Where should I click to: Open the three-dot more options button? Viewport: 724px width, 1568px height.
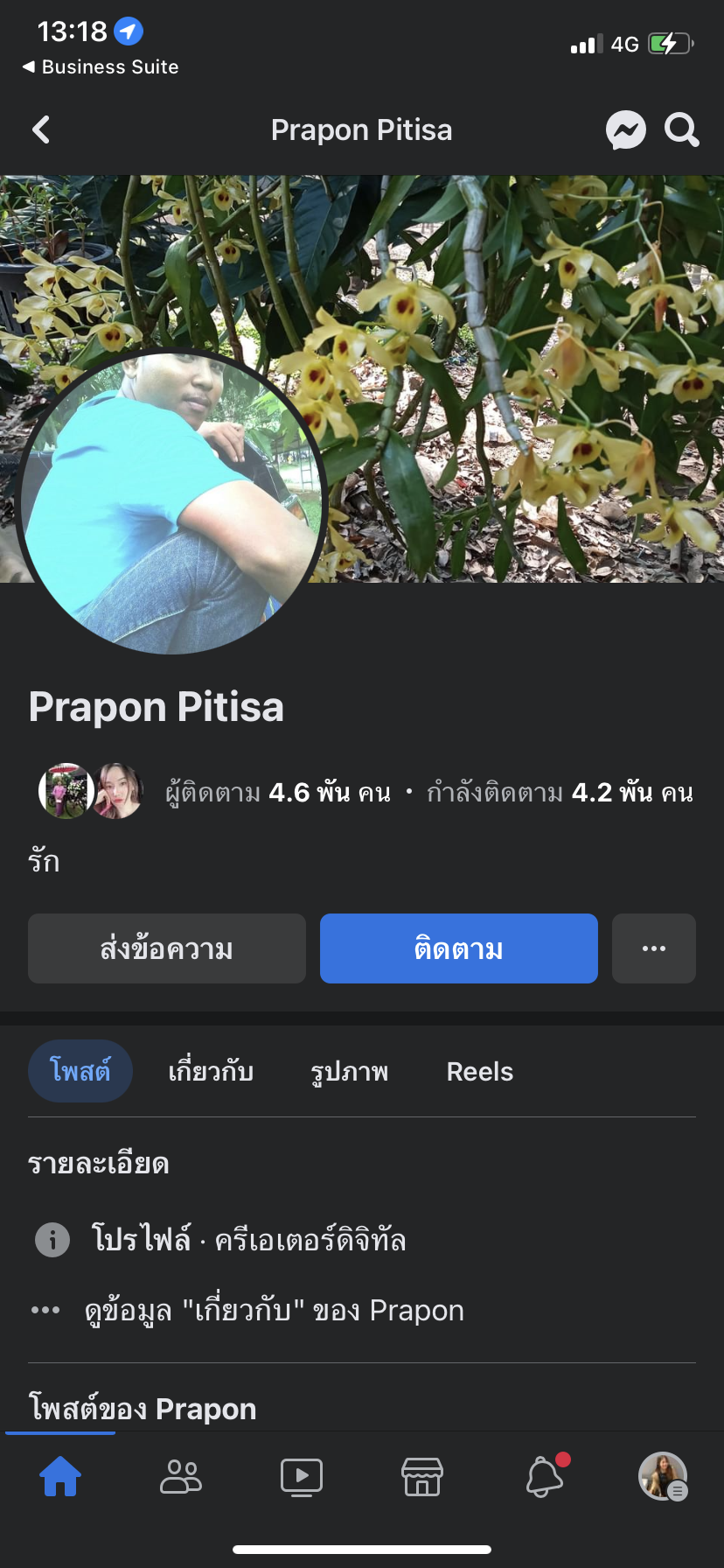tap(654, 948)
